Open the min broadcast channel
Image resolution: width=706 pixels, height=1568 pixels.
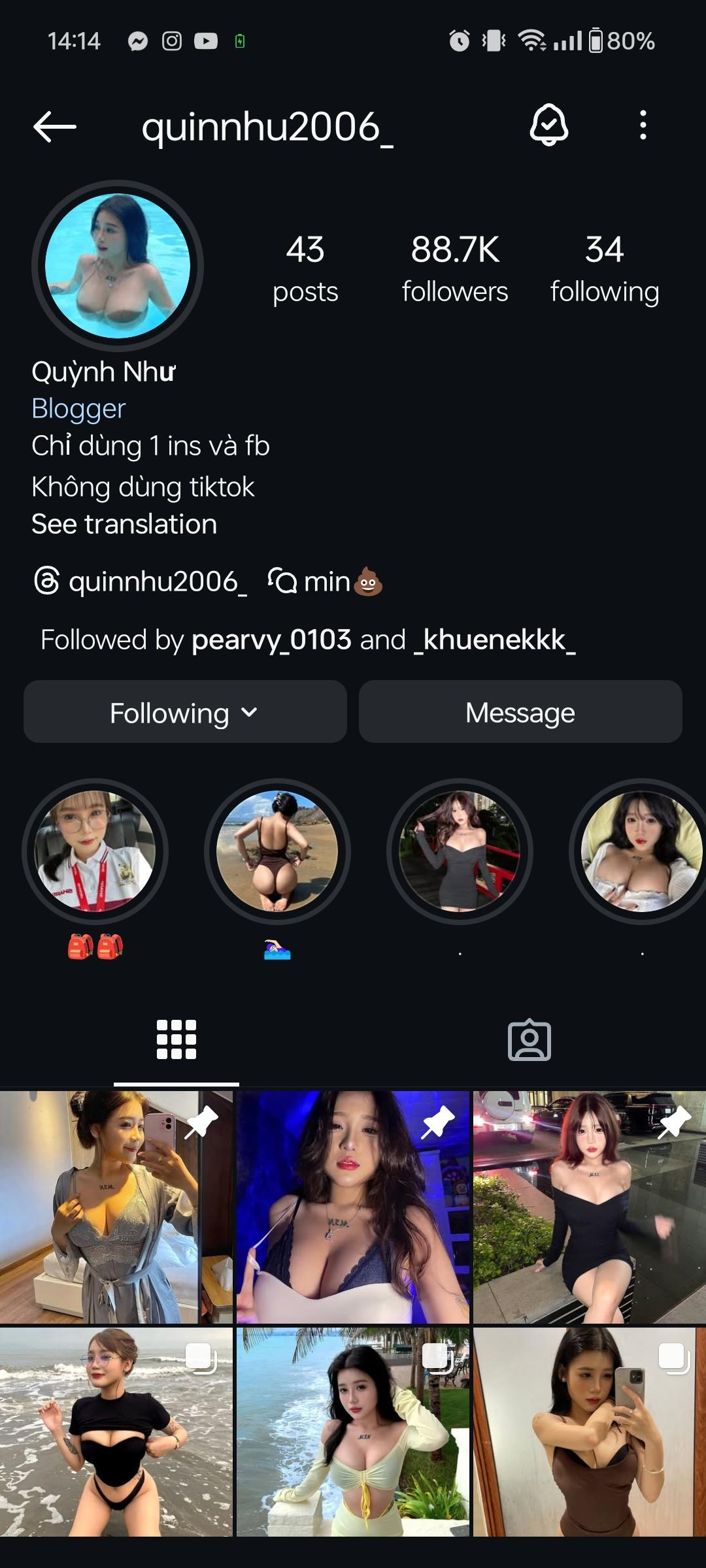(326, 581)
